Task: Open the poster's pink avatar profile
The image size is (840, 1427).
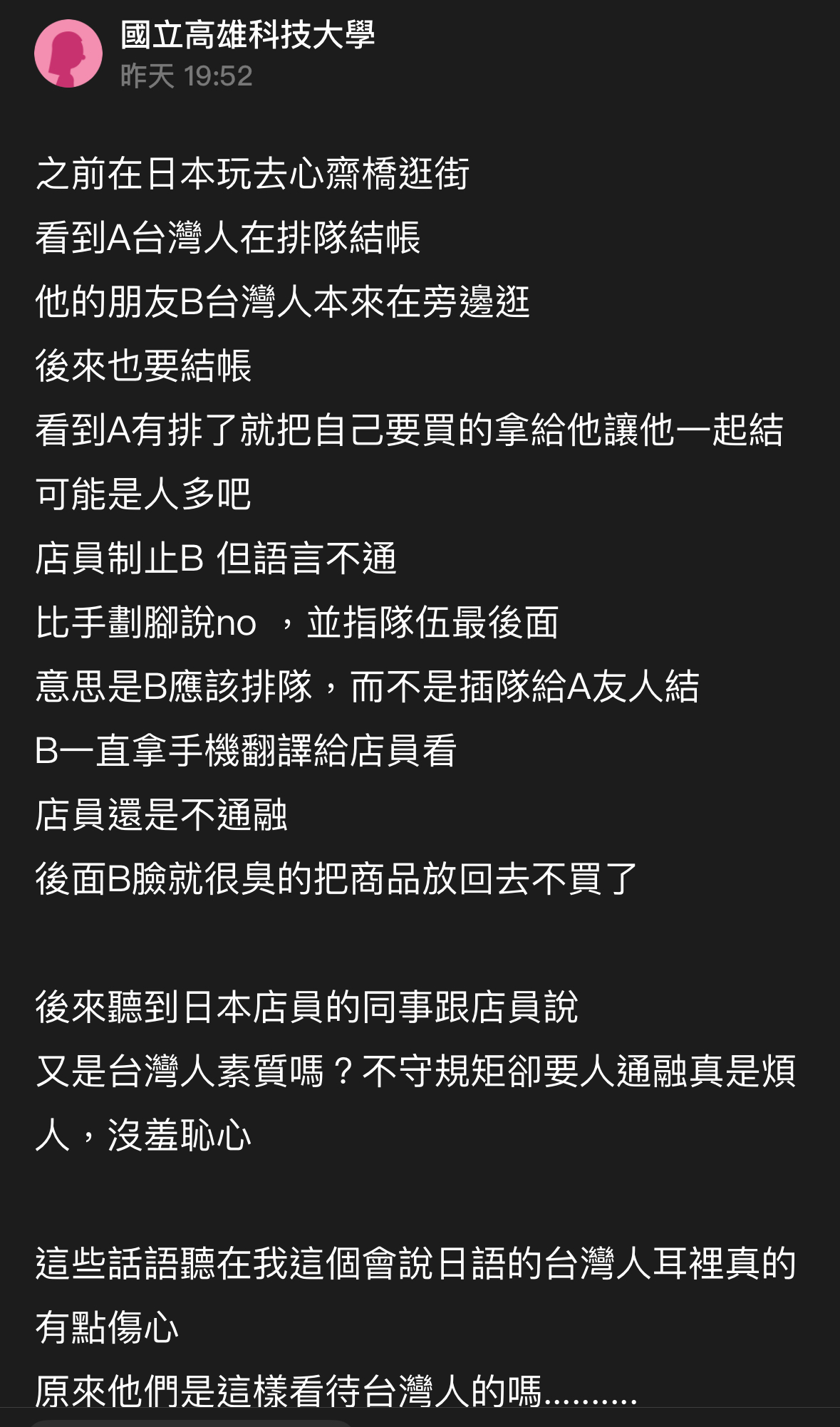Action: [x=68, y=53]
